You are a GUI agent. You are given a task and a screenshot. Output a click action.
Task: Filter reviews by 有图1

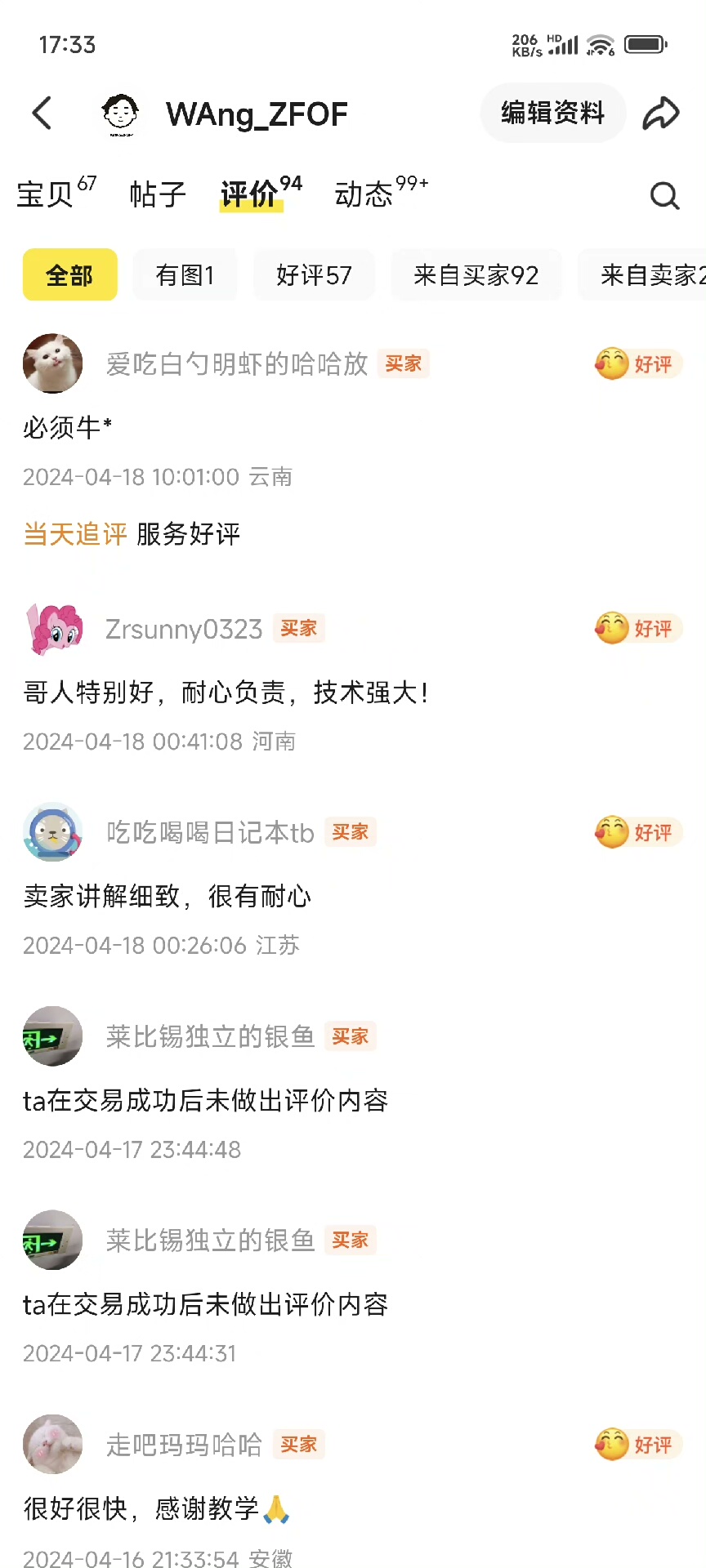185,275
